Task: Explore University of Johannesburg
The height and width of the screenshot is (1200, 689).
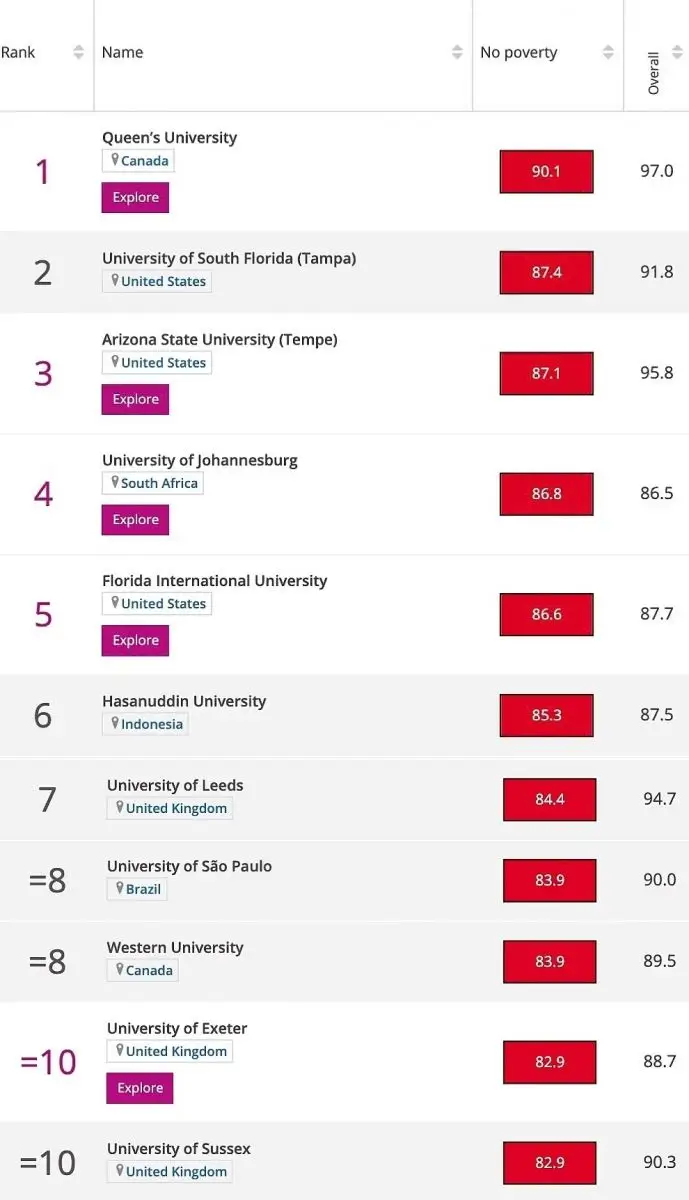Action: tap(135, 520)
